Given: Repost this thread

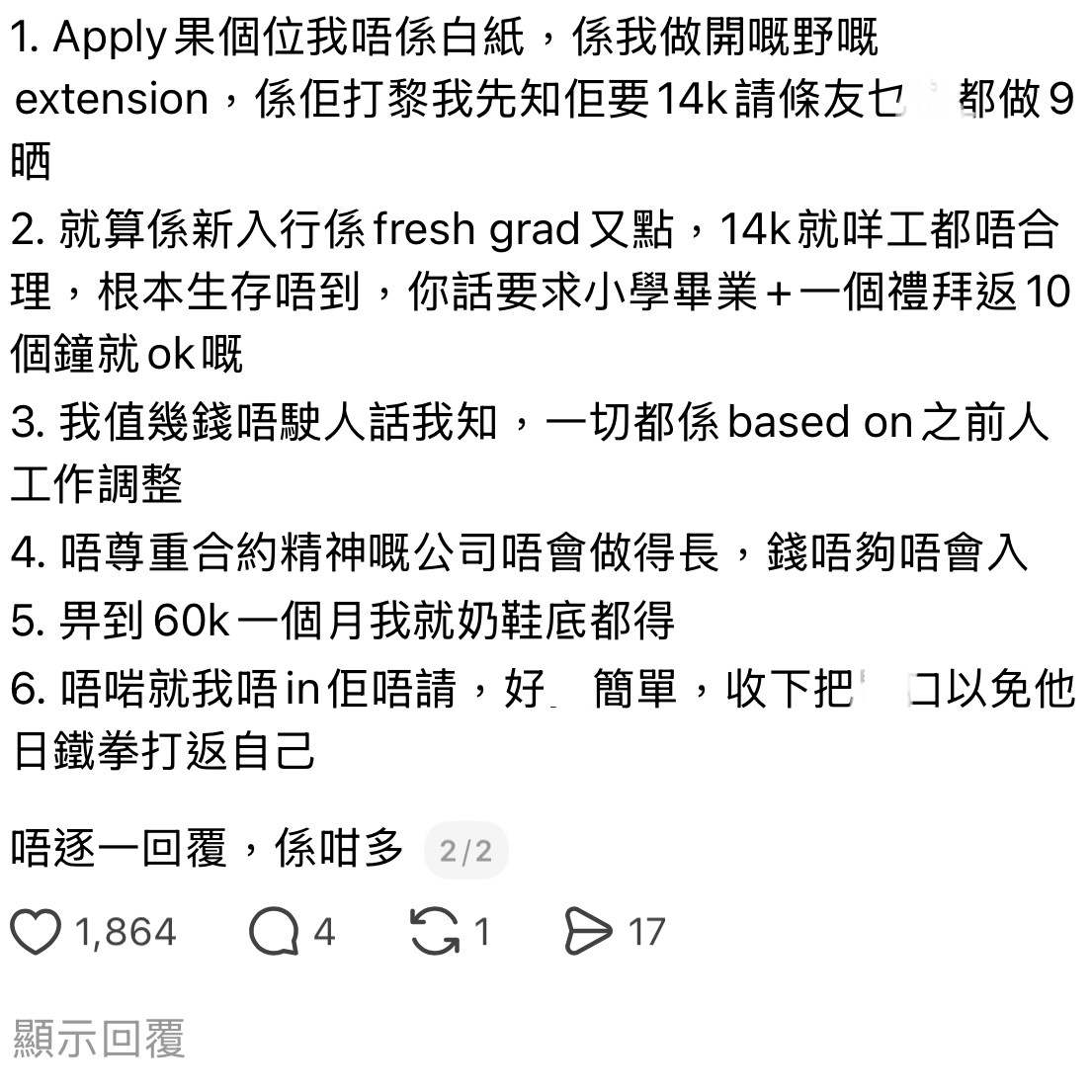Looking at the screenshot, I should click(x=435, y=932).
